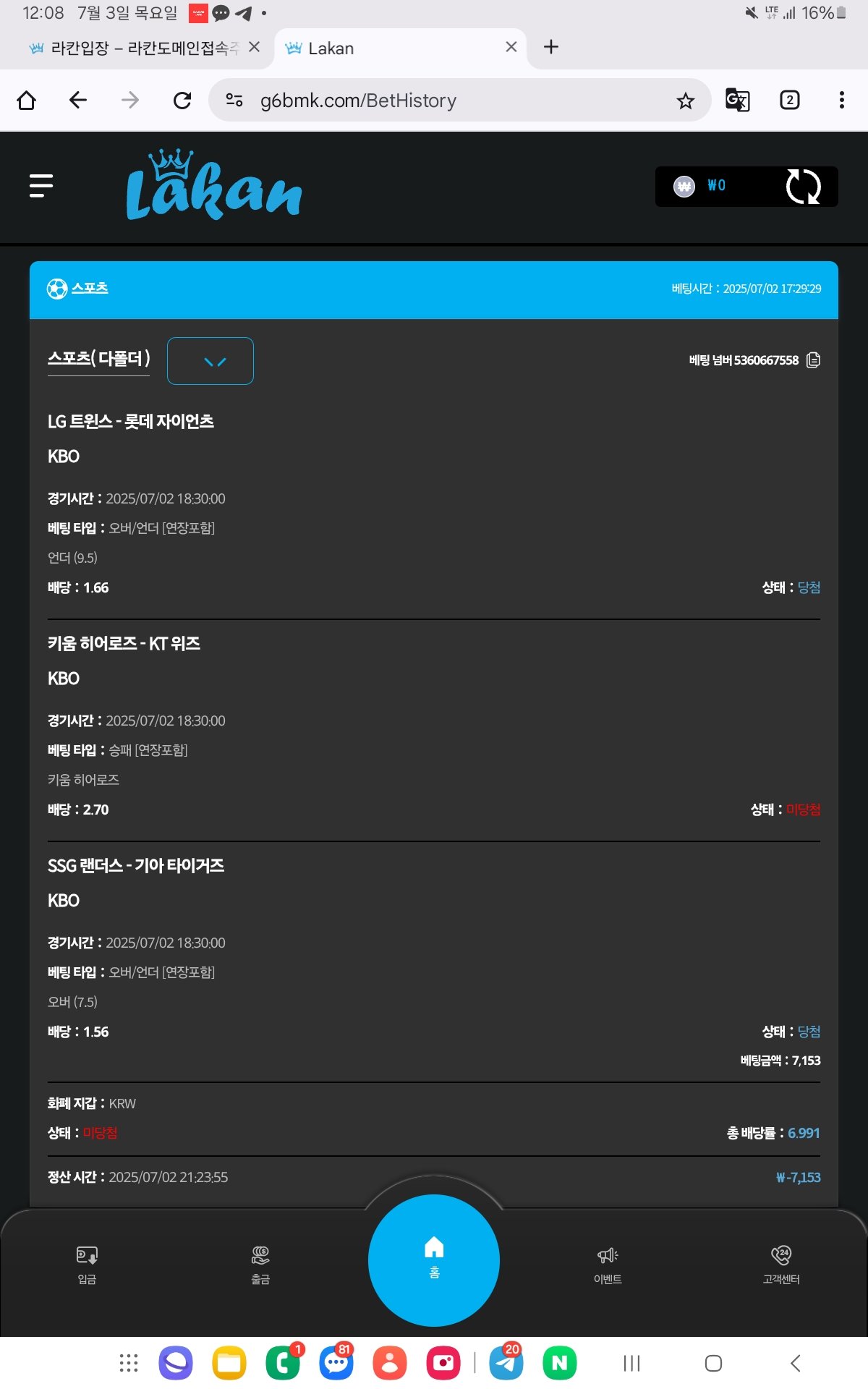Expand the 스포츠(다폴더) dropdown chevron

tap(210, 361)
